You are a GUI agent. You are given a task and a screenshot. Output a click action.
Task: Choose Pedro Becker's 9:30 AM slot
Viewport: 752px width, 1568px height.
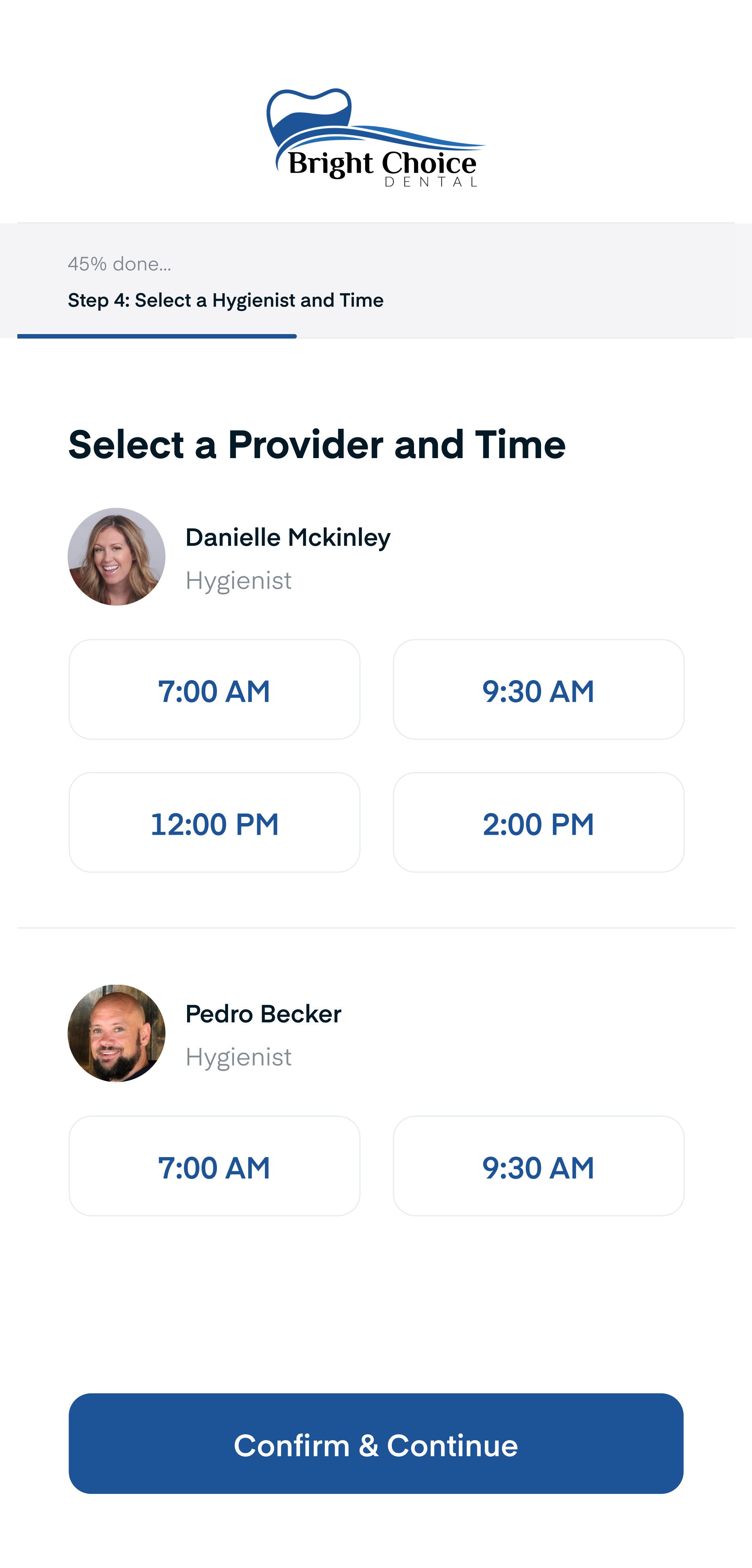(x=538, y=1166)
